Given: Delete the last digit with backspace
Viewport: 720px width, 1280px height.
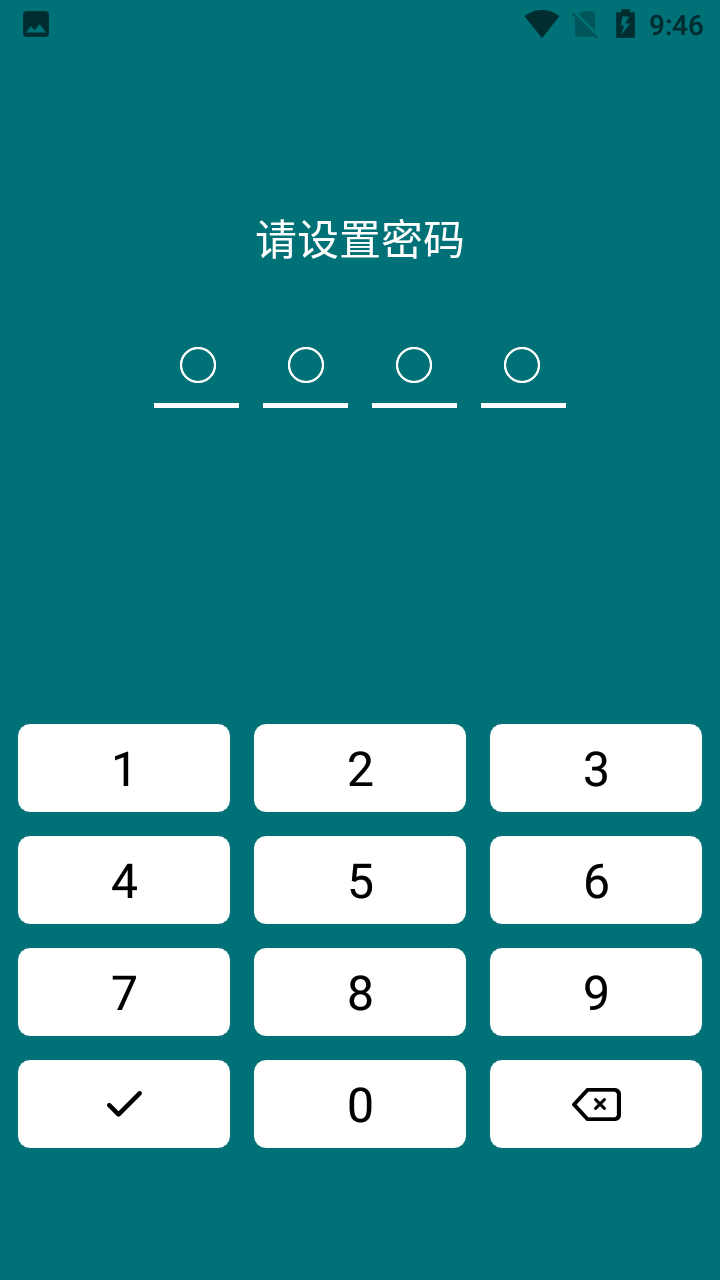Looking at the screenshot, I should (596, 1104).
